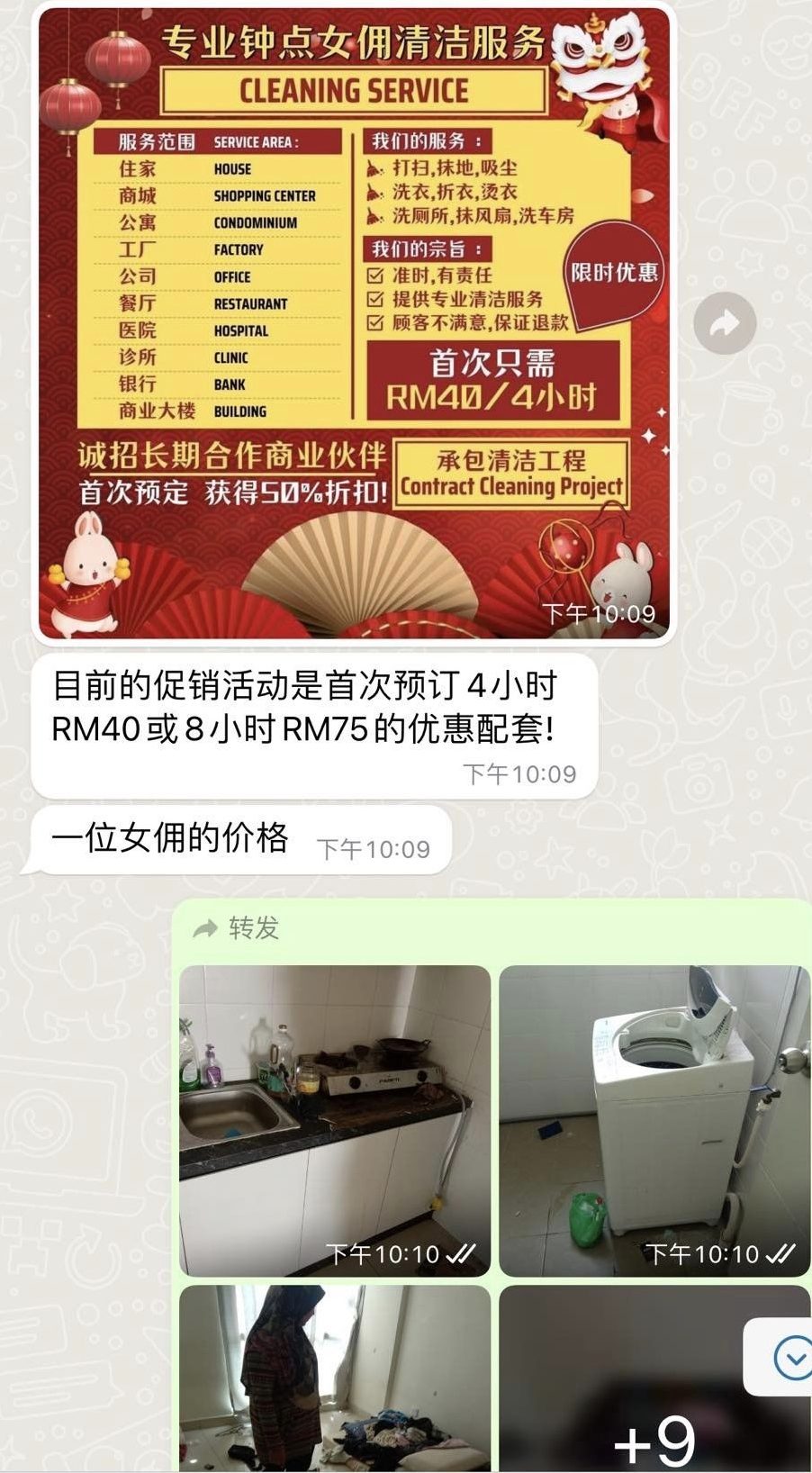Open the washing machine photo thumbnail
Viewport: 812px width, 1473px height.
[x=653, y=1116]
